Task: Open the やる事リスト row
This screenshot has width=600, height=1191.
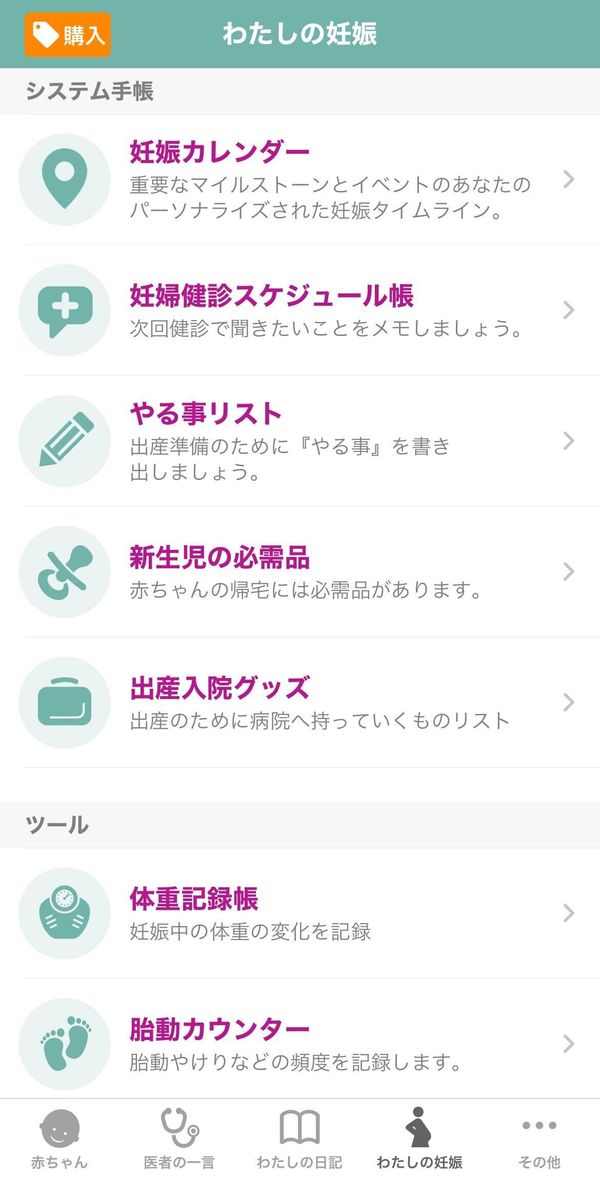Action: point(300,441)
